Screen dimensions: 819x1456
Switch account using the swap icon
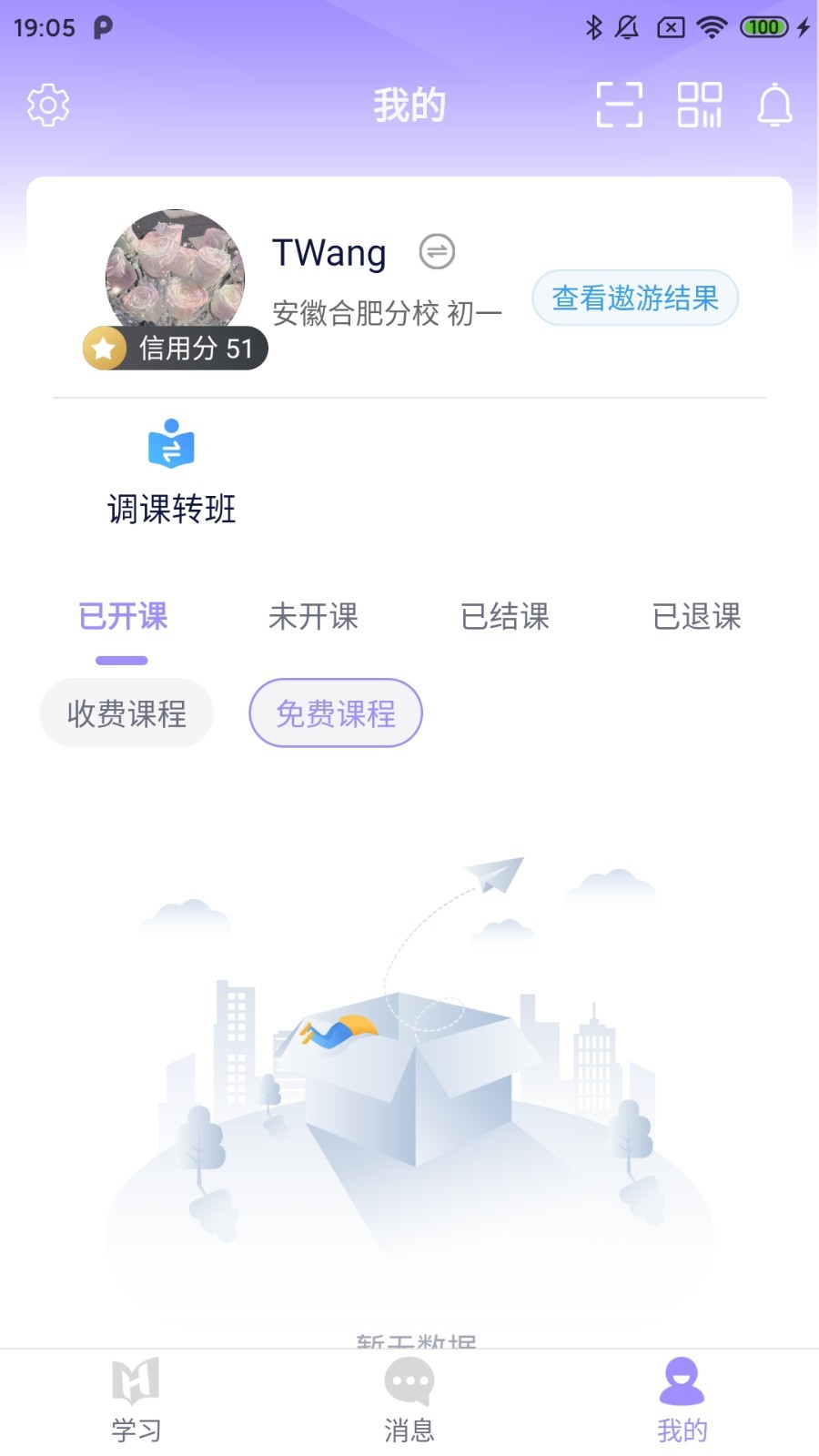[437, 252]
